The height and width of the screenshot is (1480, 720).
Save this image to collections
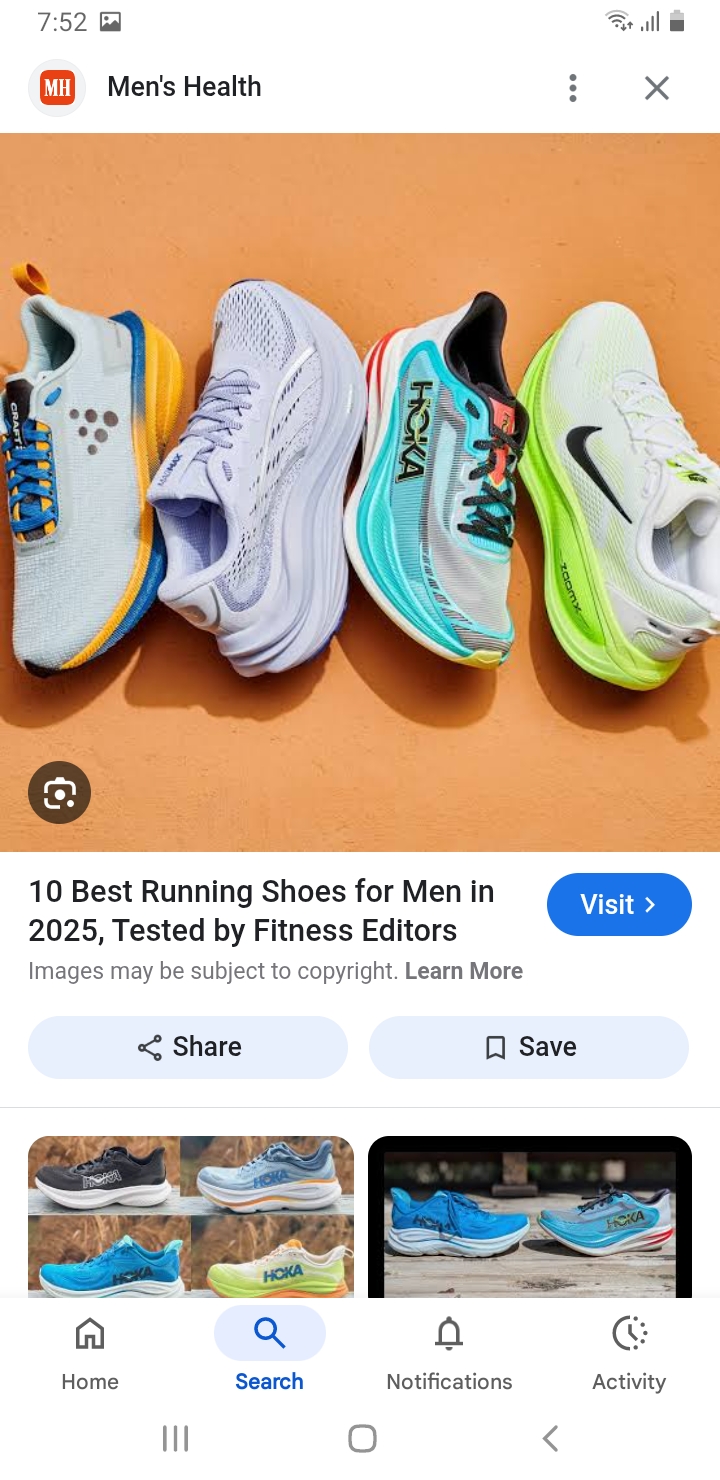pyautogui.click(x=528, y=1047)
